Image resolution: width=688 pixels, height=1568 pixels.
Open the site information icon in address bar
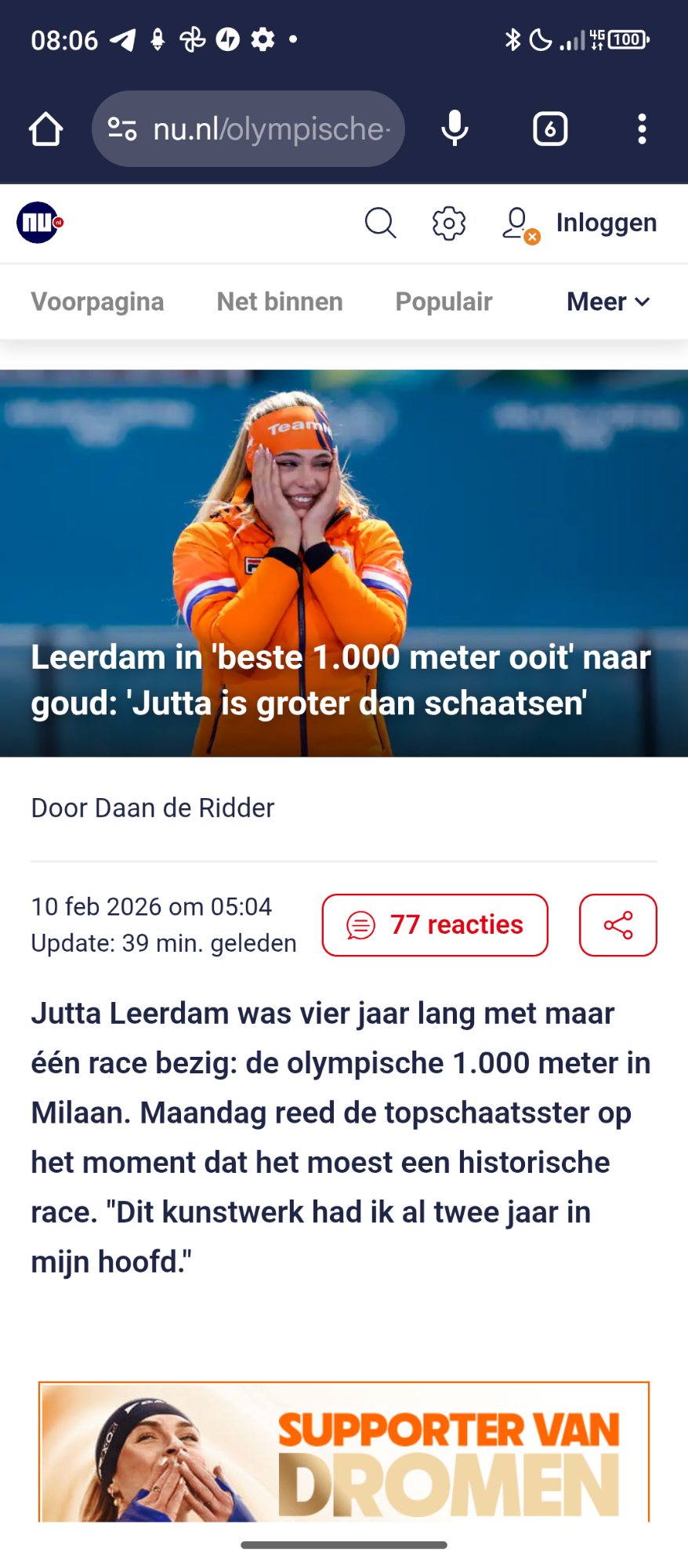[122, 129]
